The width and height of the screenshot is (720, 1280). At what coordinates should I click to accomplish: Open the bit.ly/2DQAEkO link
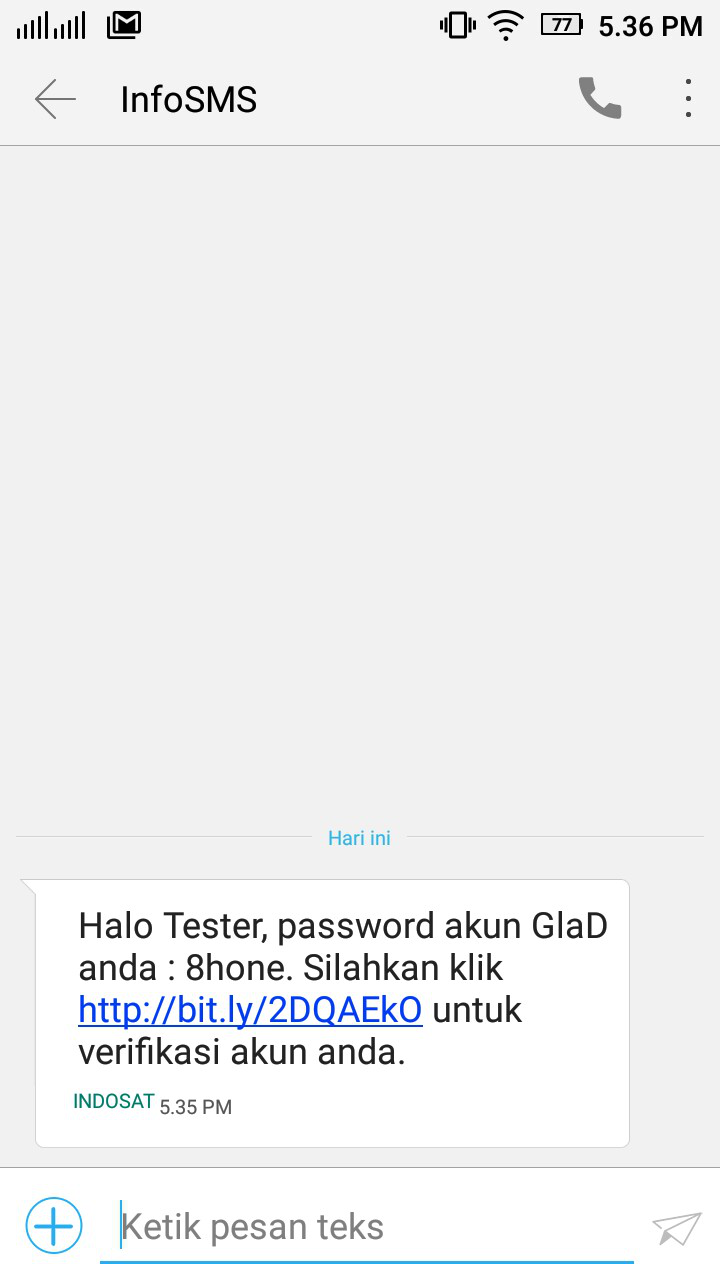point(250,1010)
